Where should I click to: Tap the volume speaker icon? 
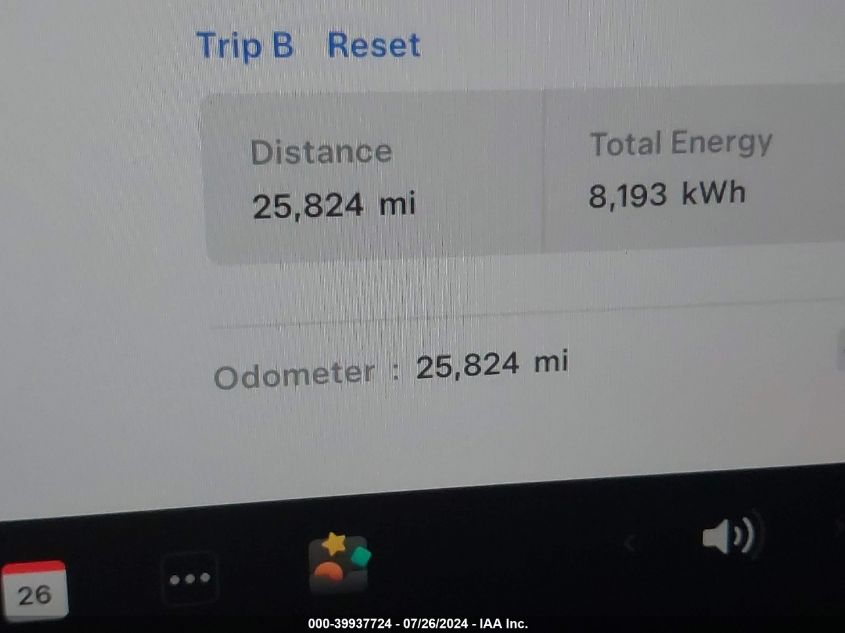point(730,537)
